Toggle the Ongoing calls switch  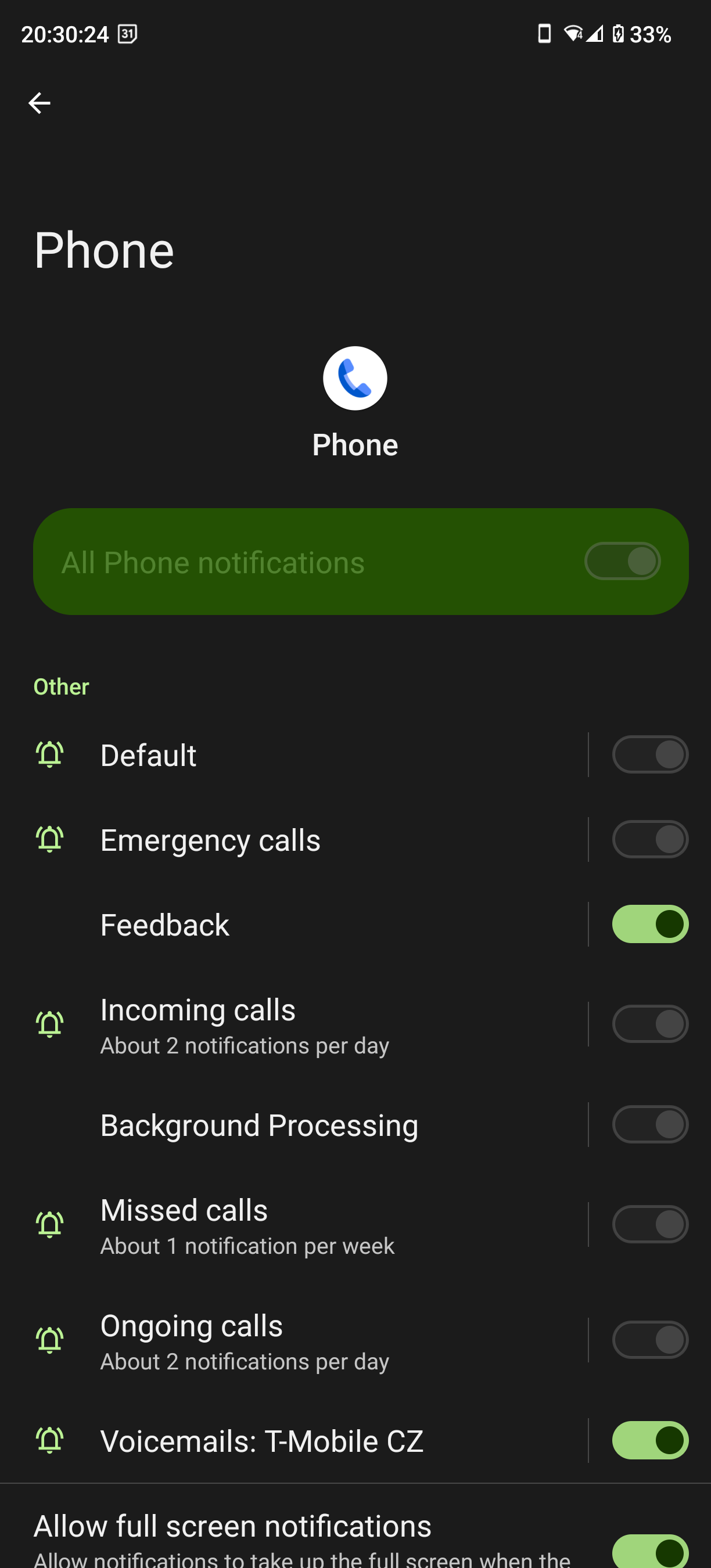coord(650,1340)
